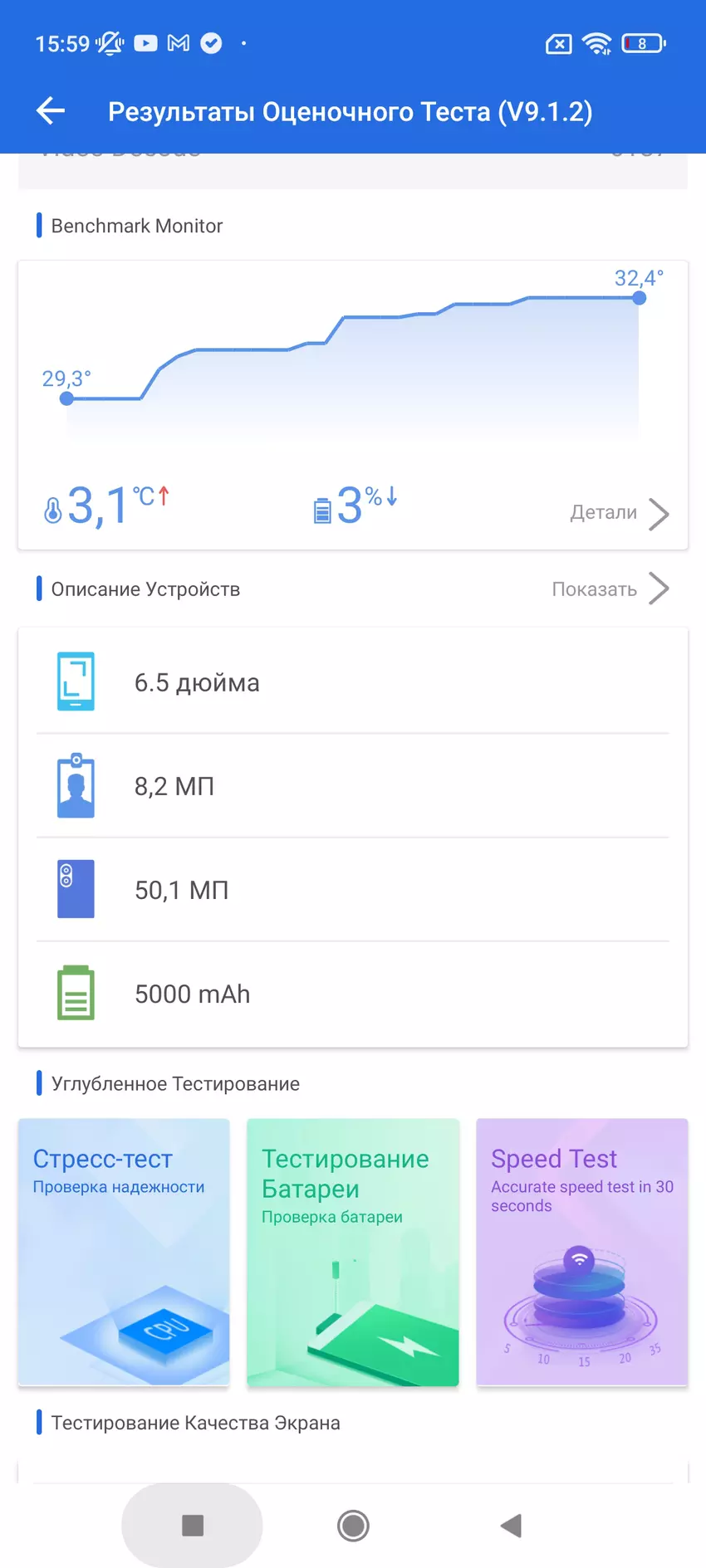Open the 5000 mAh battery row
The height and width of the screenshot is (1568, 706).
click(x=352, y=994)
